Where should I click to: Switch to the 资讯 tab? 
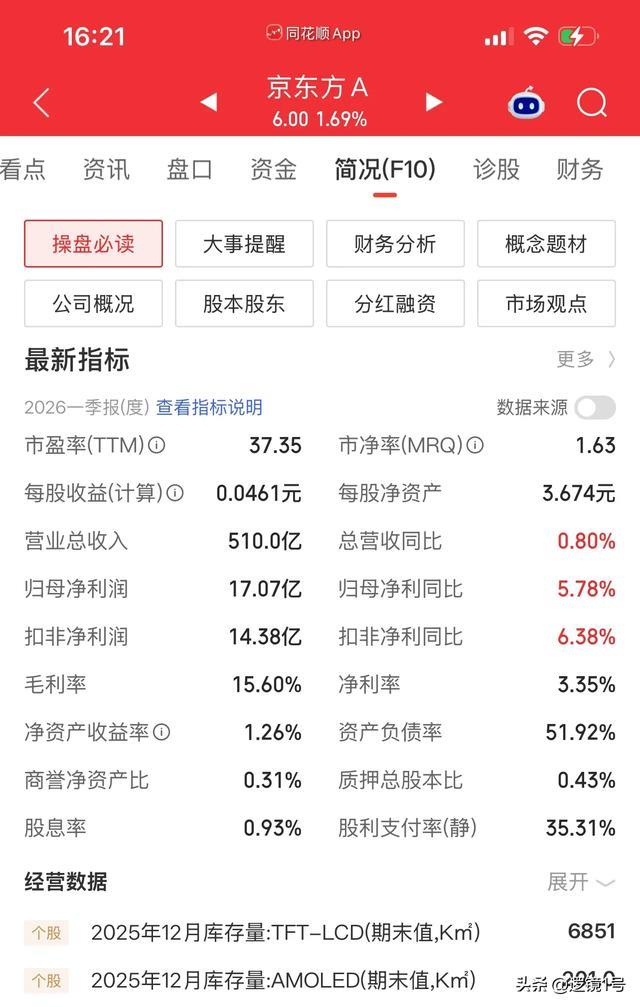click(107, 170)
